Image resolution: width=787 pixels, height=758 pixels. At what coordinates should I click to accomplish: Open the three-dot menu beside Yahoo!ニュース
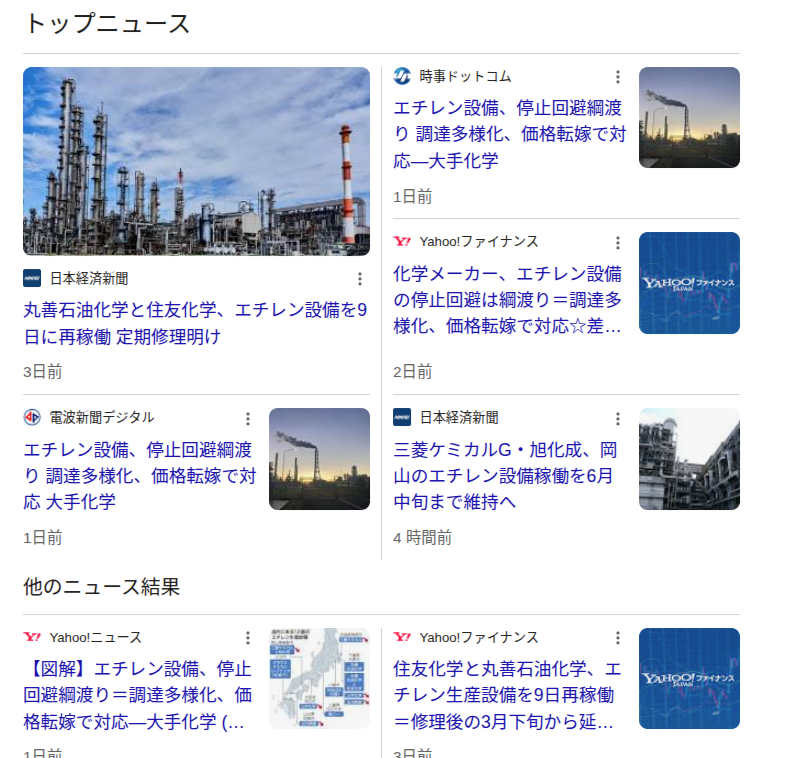248,638
